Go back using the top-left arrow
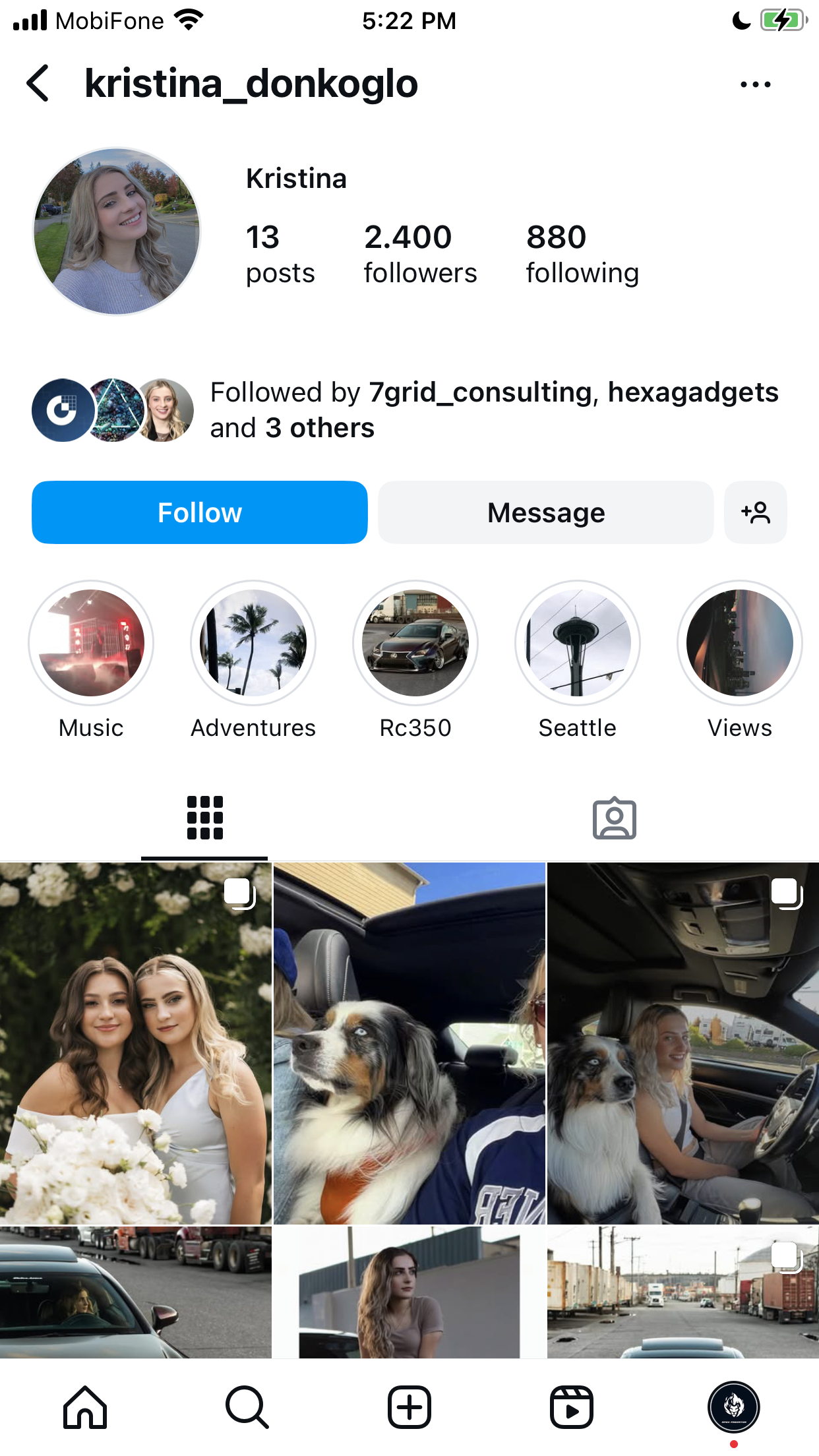This screenshot has height=1456, width=819. (x=38, y=83)
